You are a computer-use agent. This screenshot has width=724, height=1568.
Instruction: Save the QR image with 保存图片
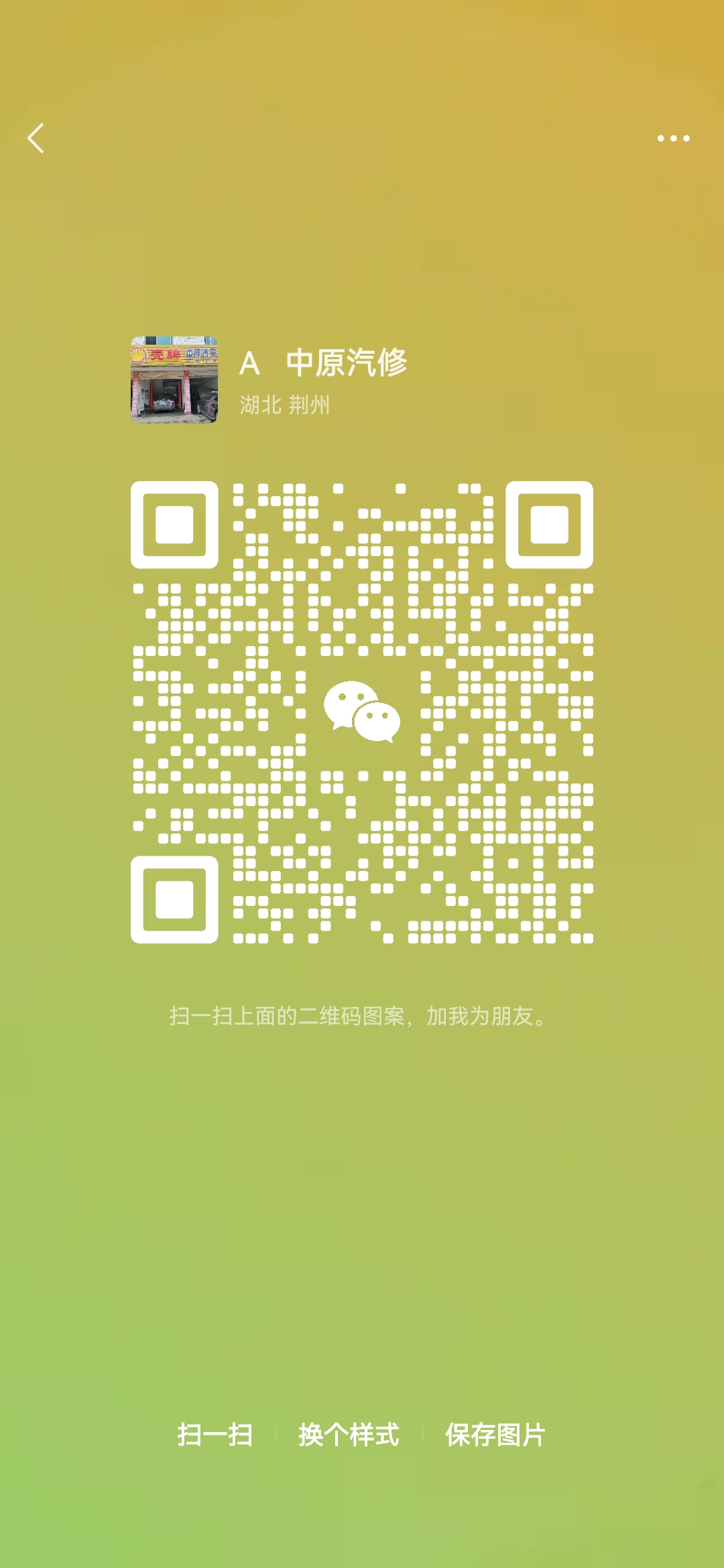pyautogui.click(x=495, y=1435)
